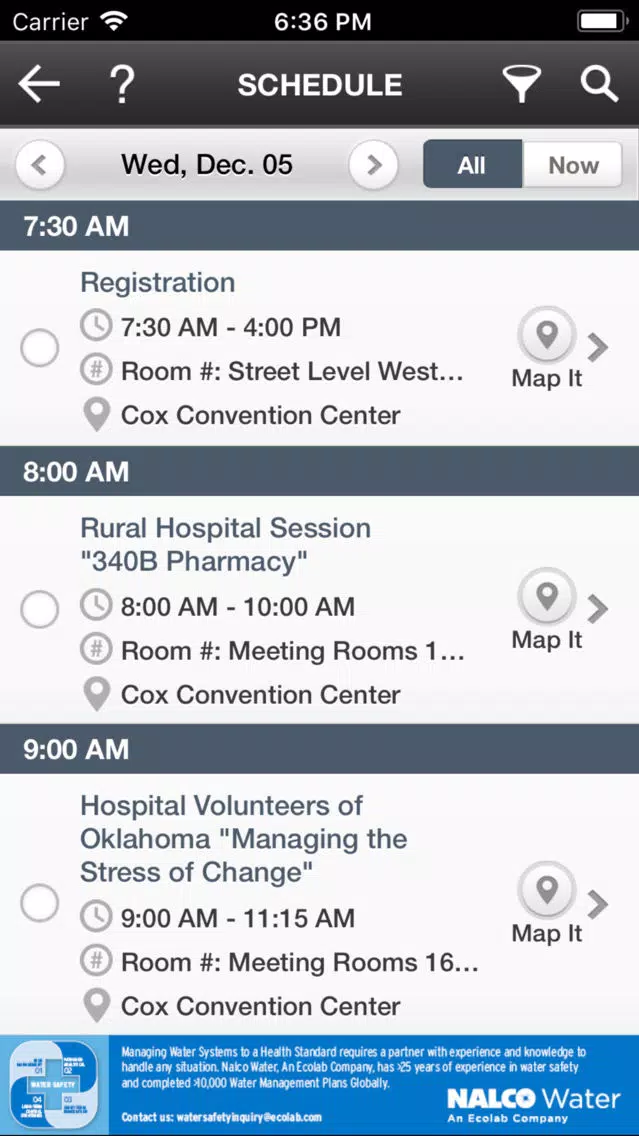Map It for Rural Hospital Session
The image size is (639, 1136).
coord(547,609)
